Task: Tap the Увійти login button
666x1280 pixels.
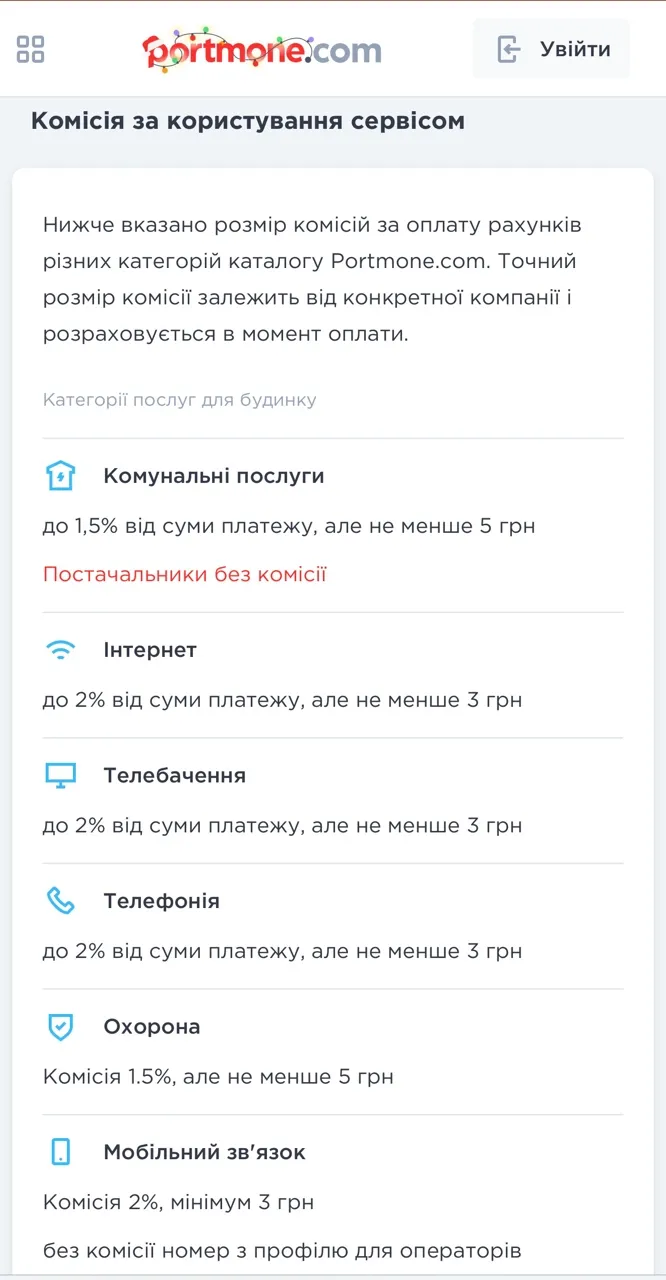Action: pos(551,49)
